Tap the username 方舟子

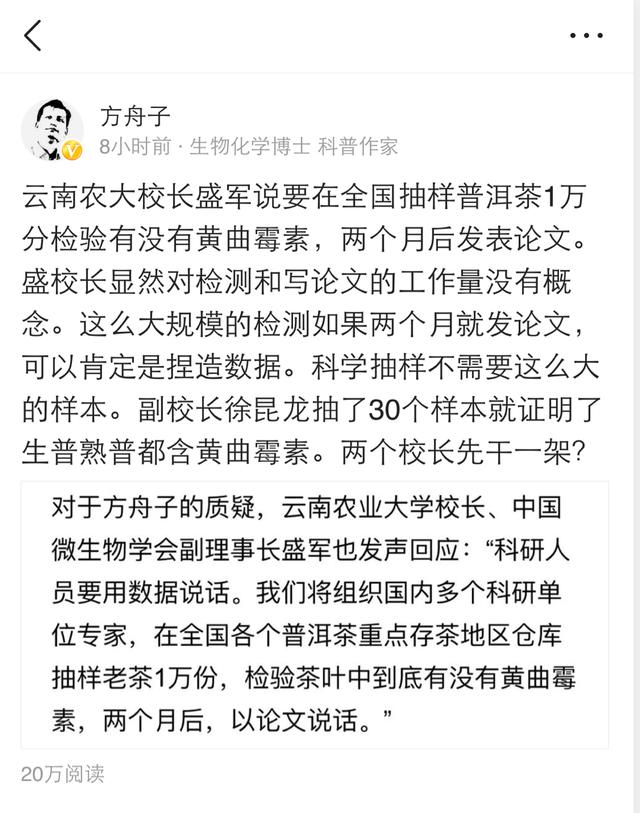135,116
